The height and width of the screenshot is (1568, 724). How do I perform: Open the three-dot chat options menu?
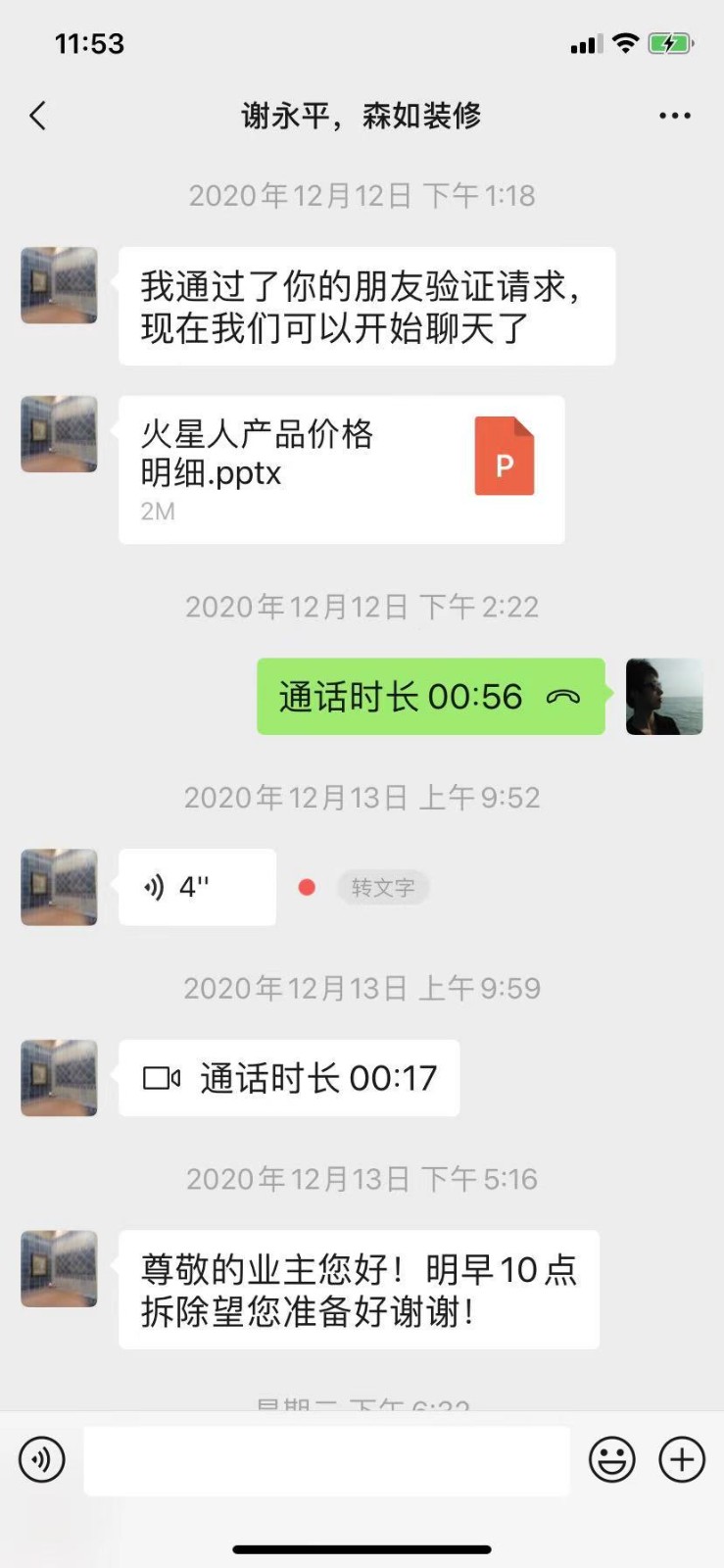click(x=674, y=117)
